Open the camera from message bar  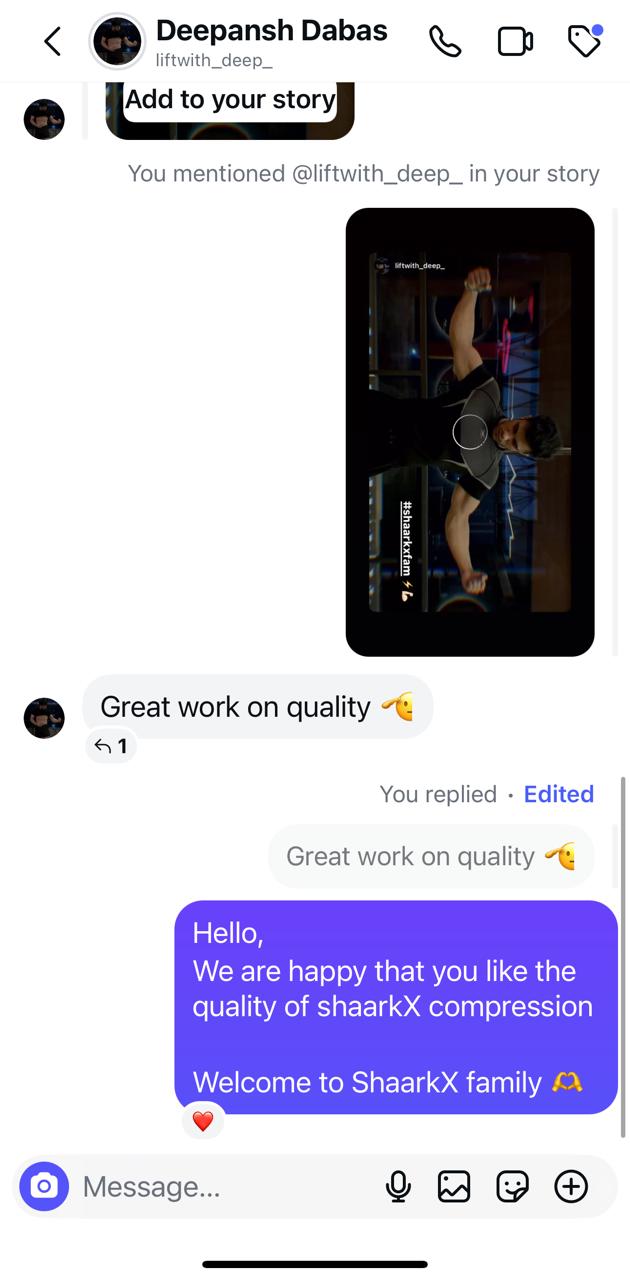[x=44, y=1187]
